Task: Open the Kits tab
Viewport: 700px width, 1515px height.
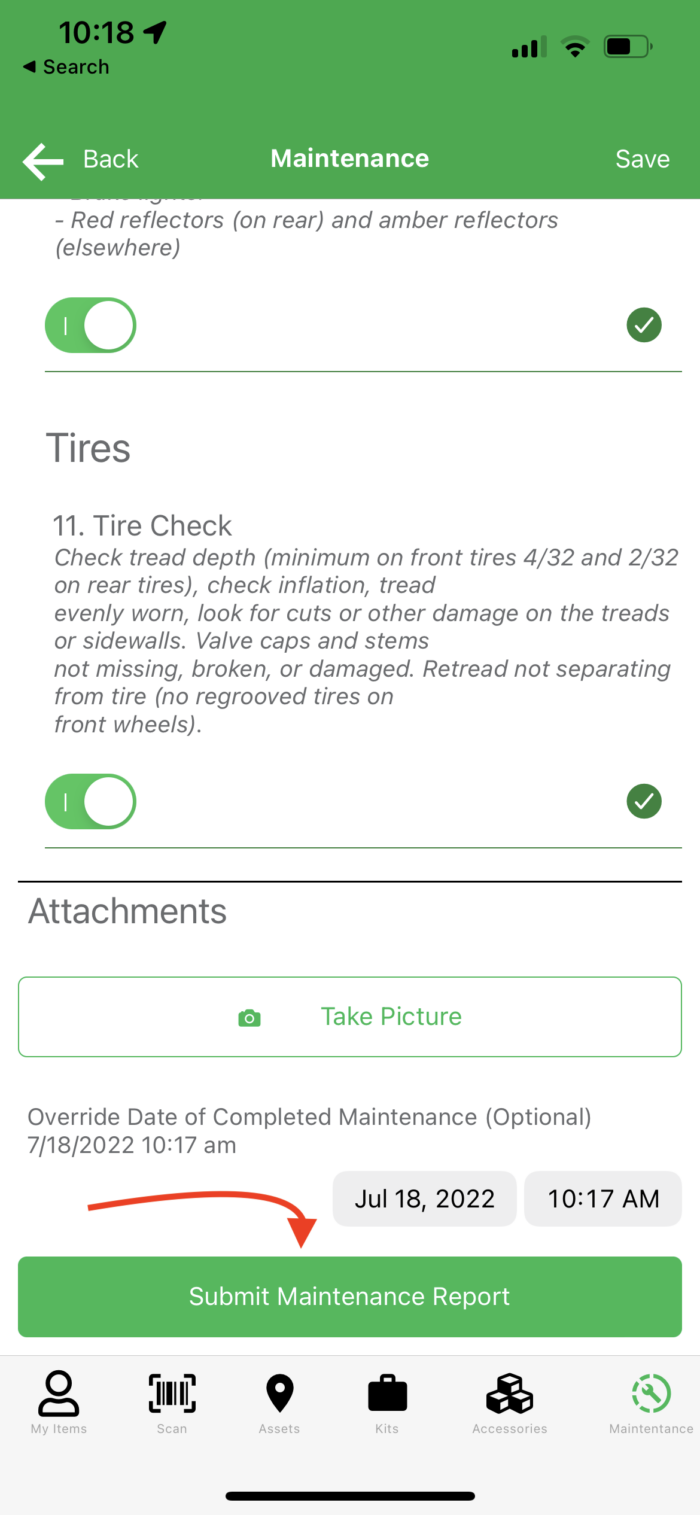Action: coord(387,1403)
